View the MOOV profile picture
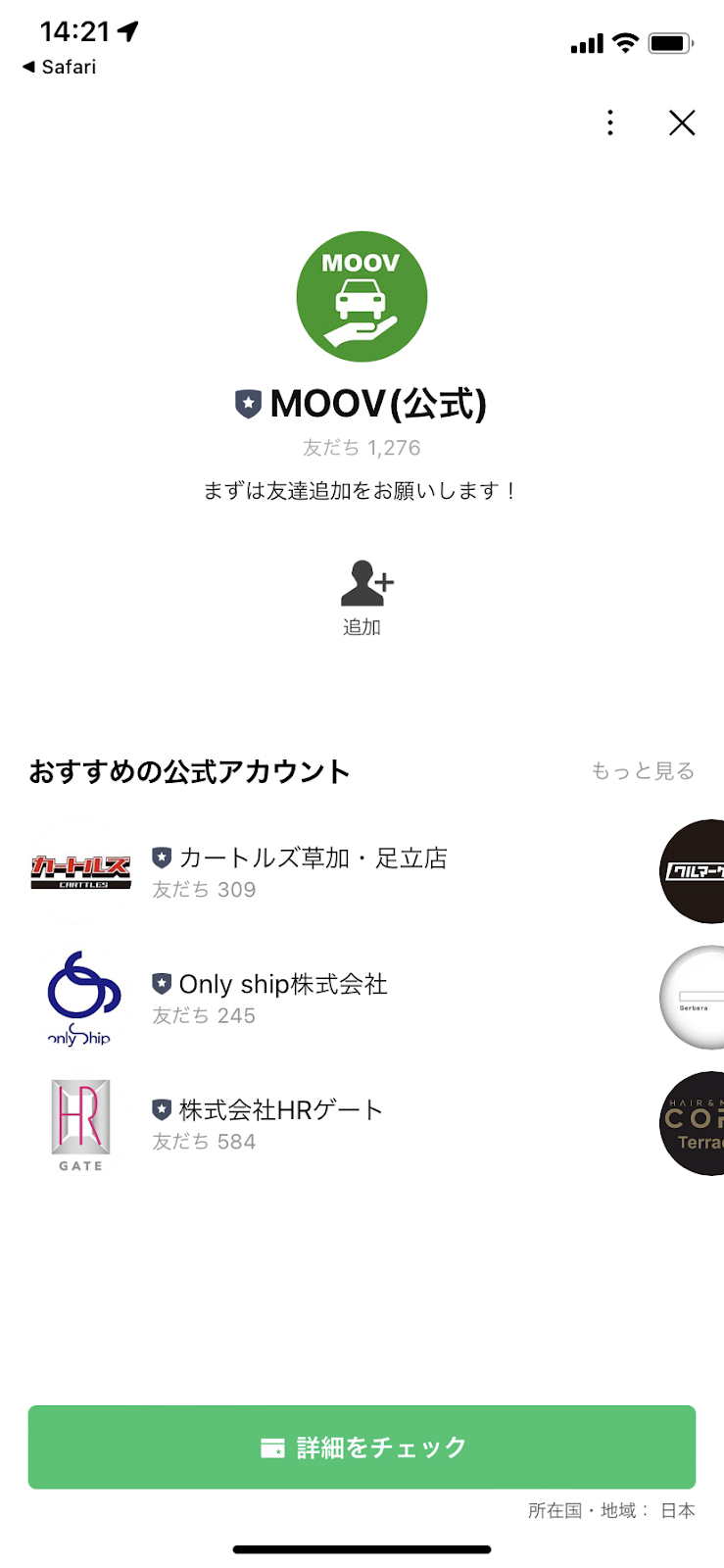This screenshot has width=724, height=1568. 362,296
